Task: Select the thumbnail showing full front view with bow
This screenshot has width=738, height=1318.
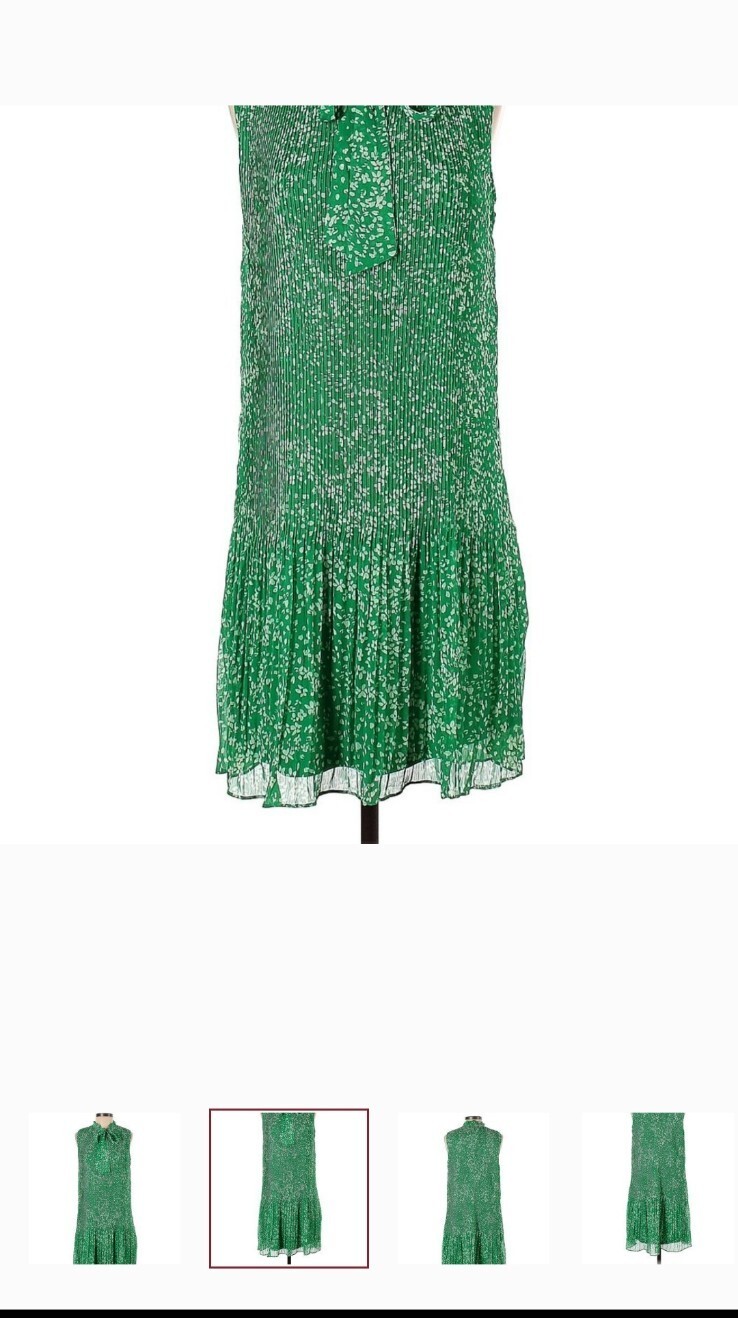Action: coord(104,1188)
